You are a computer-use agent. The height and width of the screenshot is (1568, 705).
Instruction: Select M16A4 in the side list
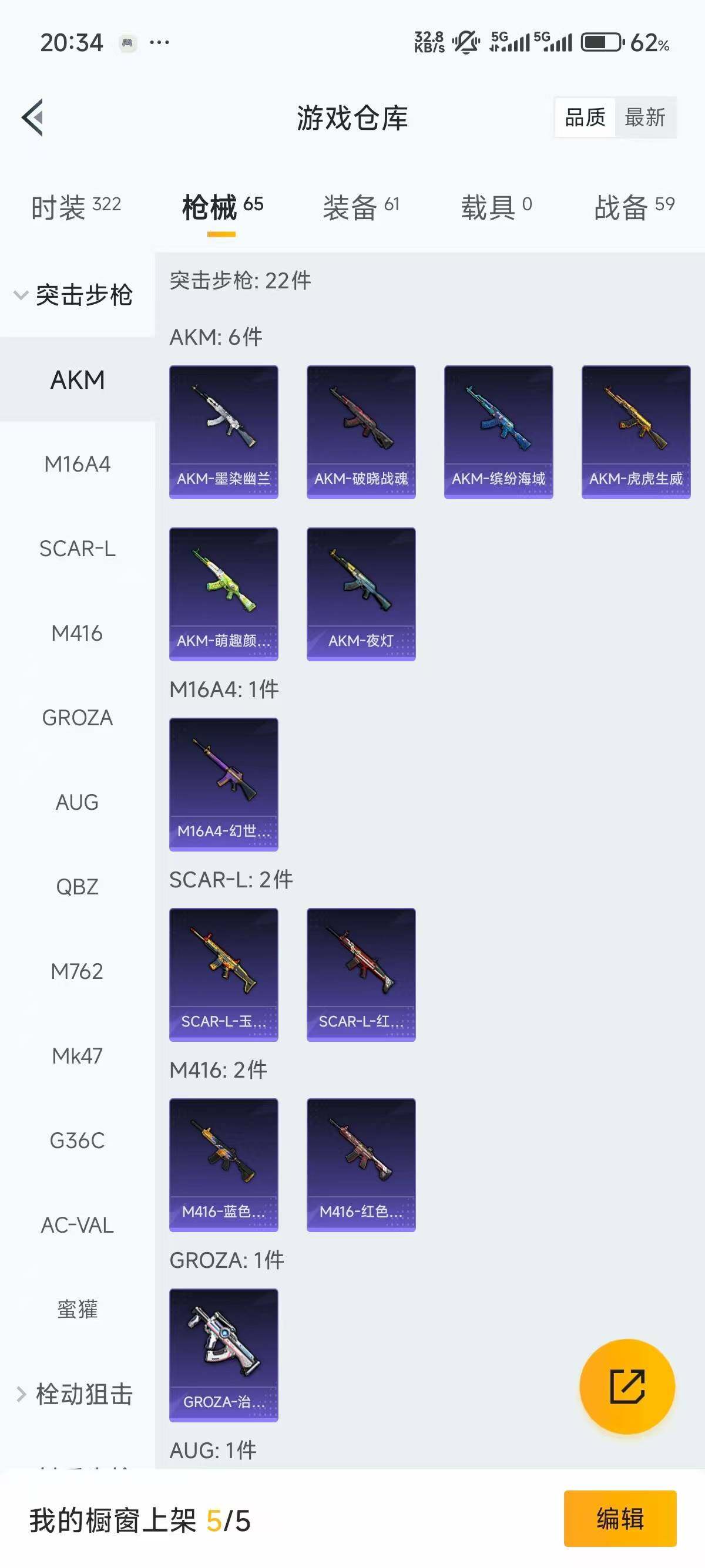coord(78,465)
